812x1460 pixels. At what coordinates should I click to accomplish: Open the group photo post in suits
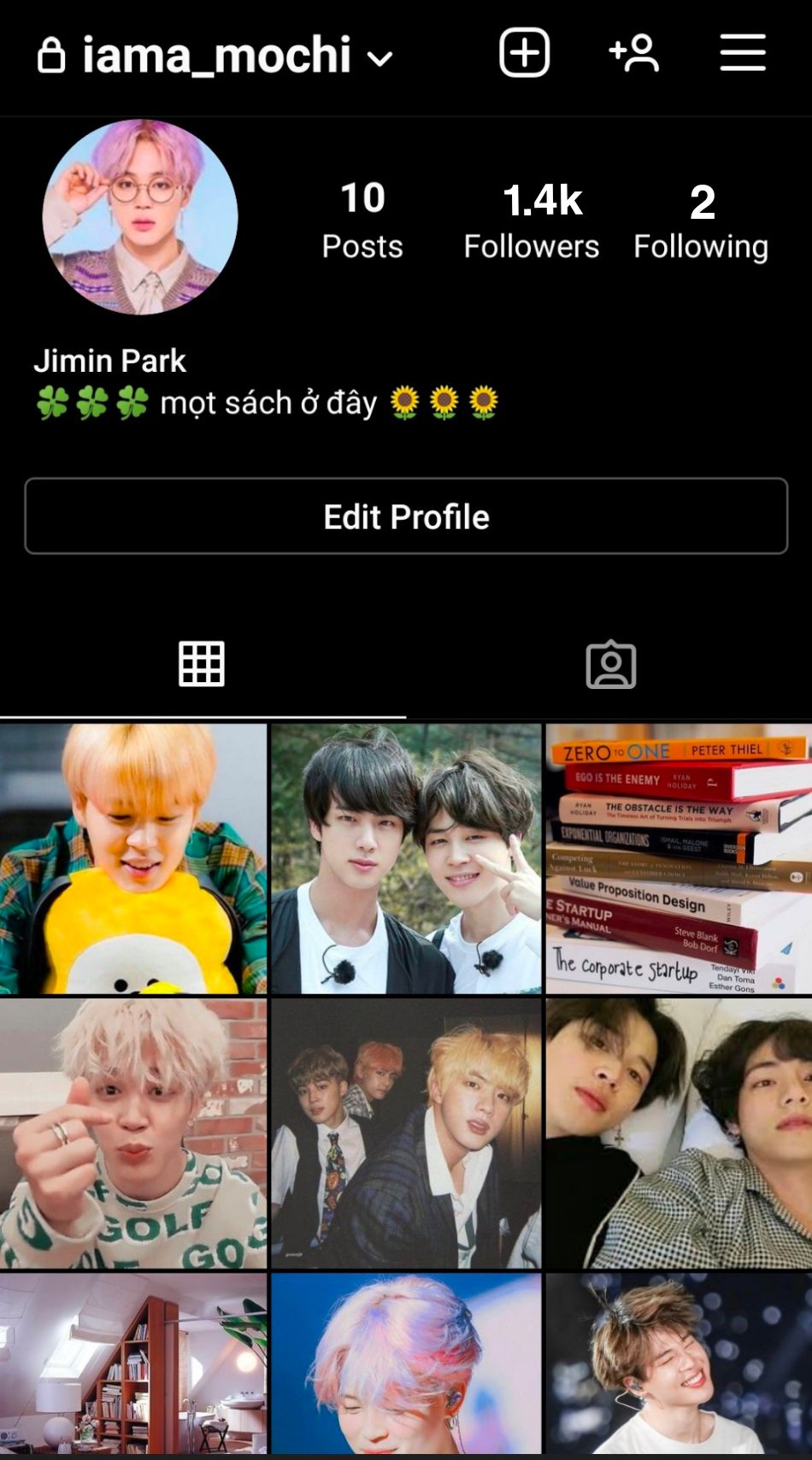406,1133
